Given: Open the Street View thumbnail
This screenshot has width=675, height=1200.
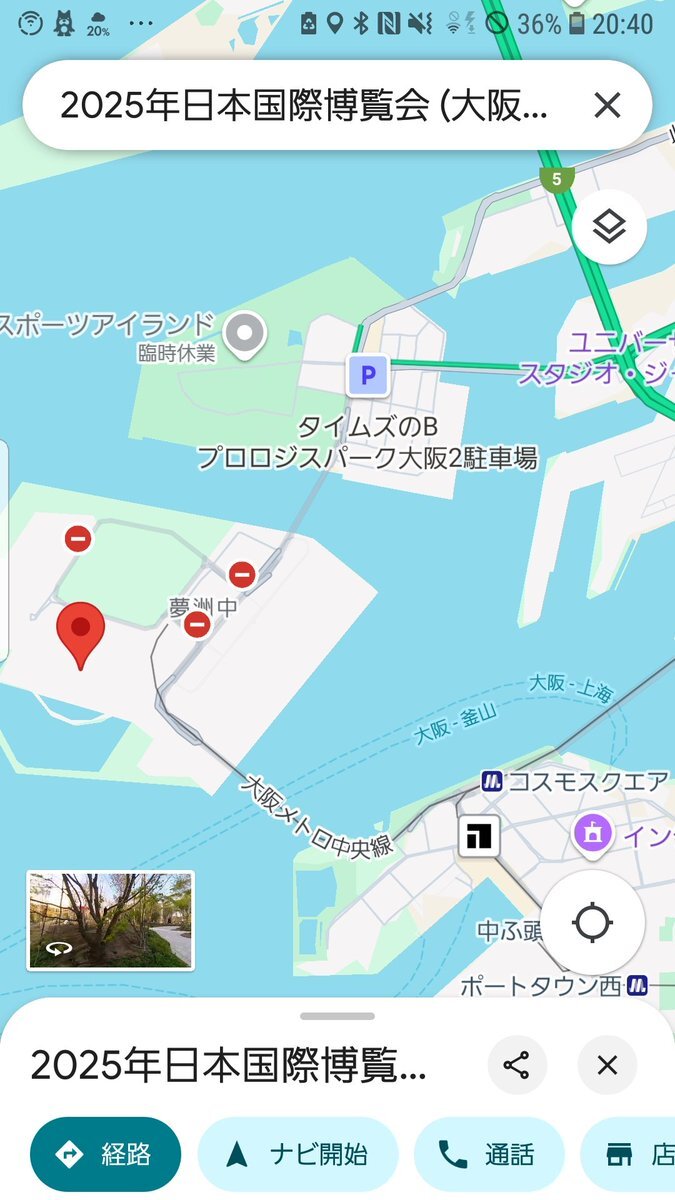Looking at the screenshot, I should (x=110, y=920).
